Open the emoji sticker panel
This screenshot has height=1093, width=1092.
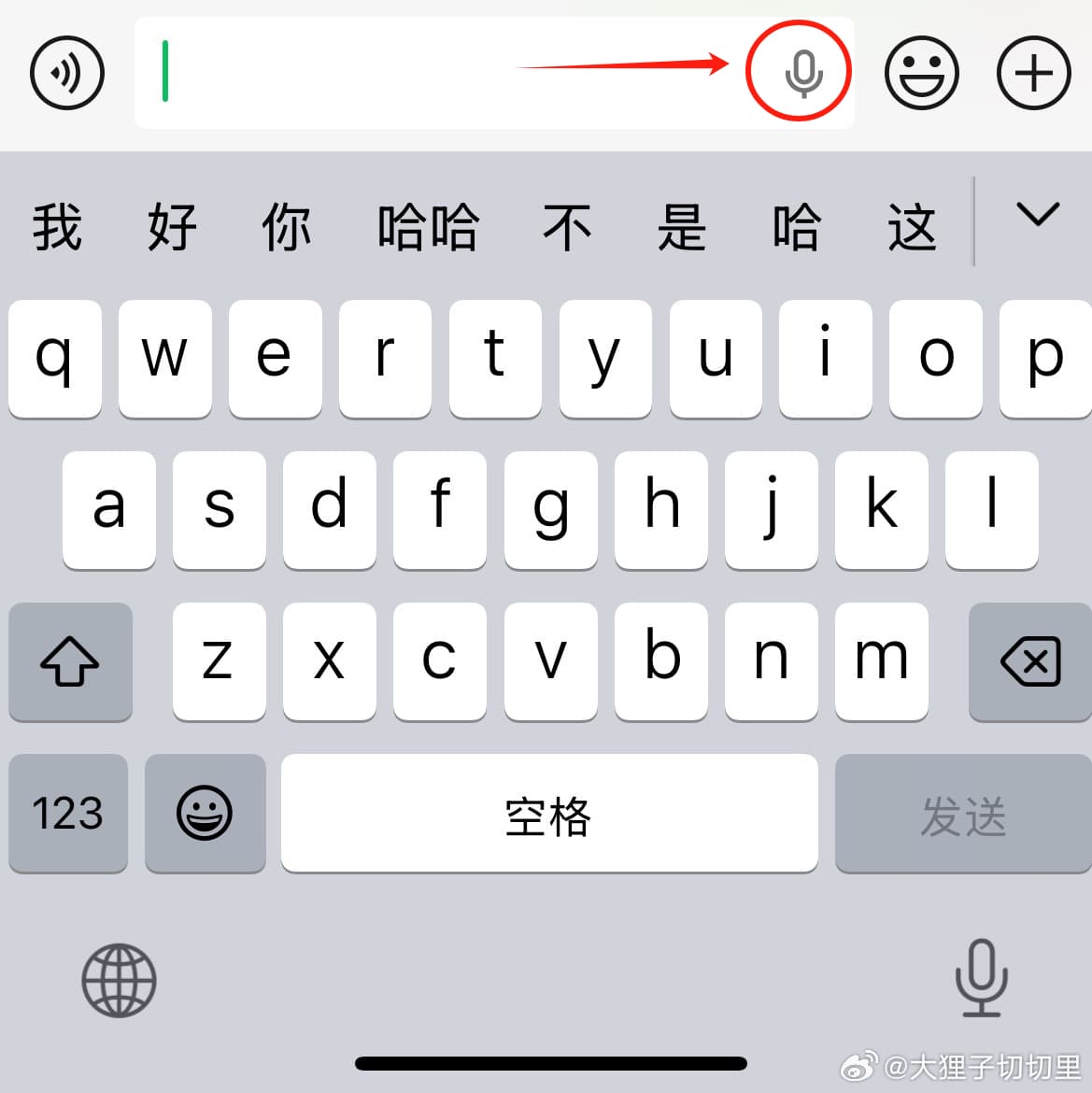click(921, 73)
